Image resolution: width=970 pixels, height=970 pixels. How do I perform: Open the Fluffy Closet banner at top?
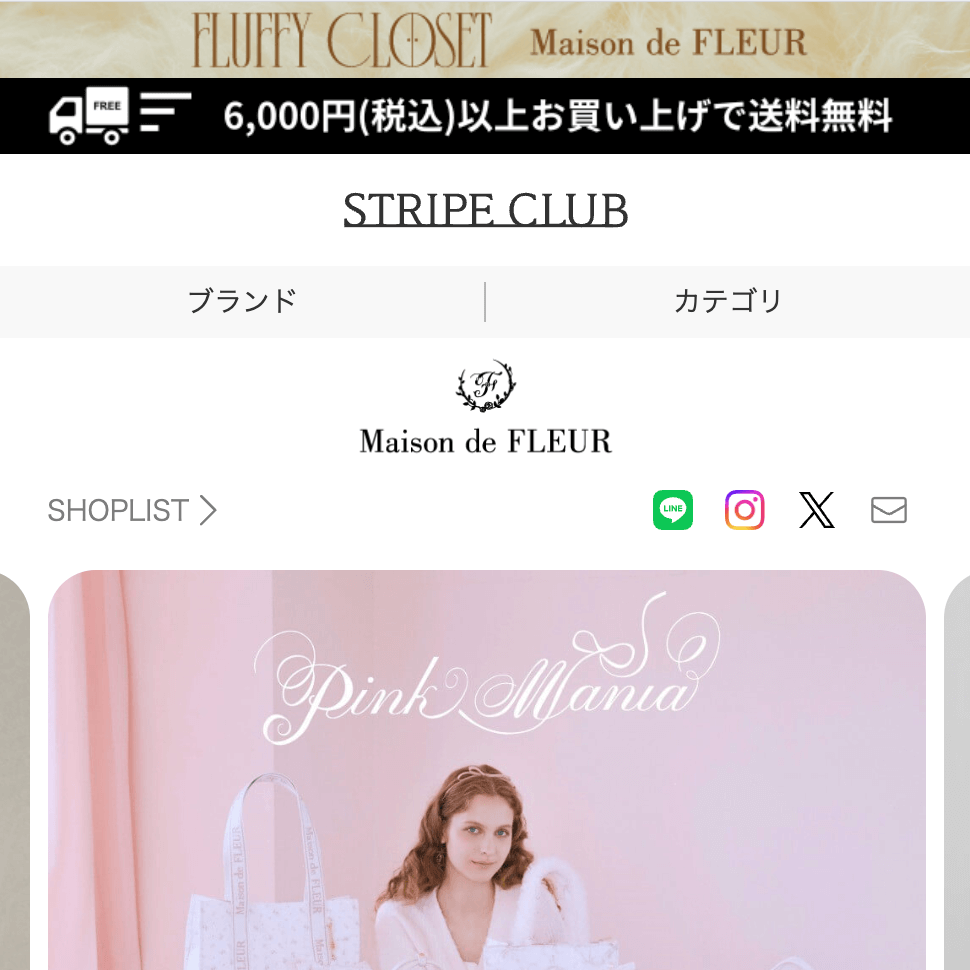(485, 39)
